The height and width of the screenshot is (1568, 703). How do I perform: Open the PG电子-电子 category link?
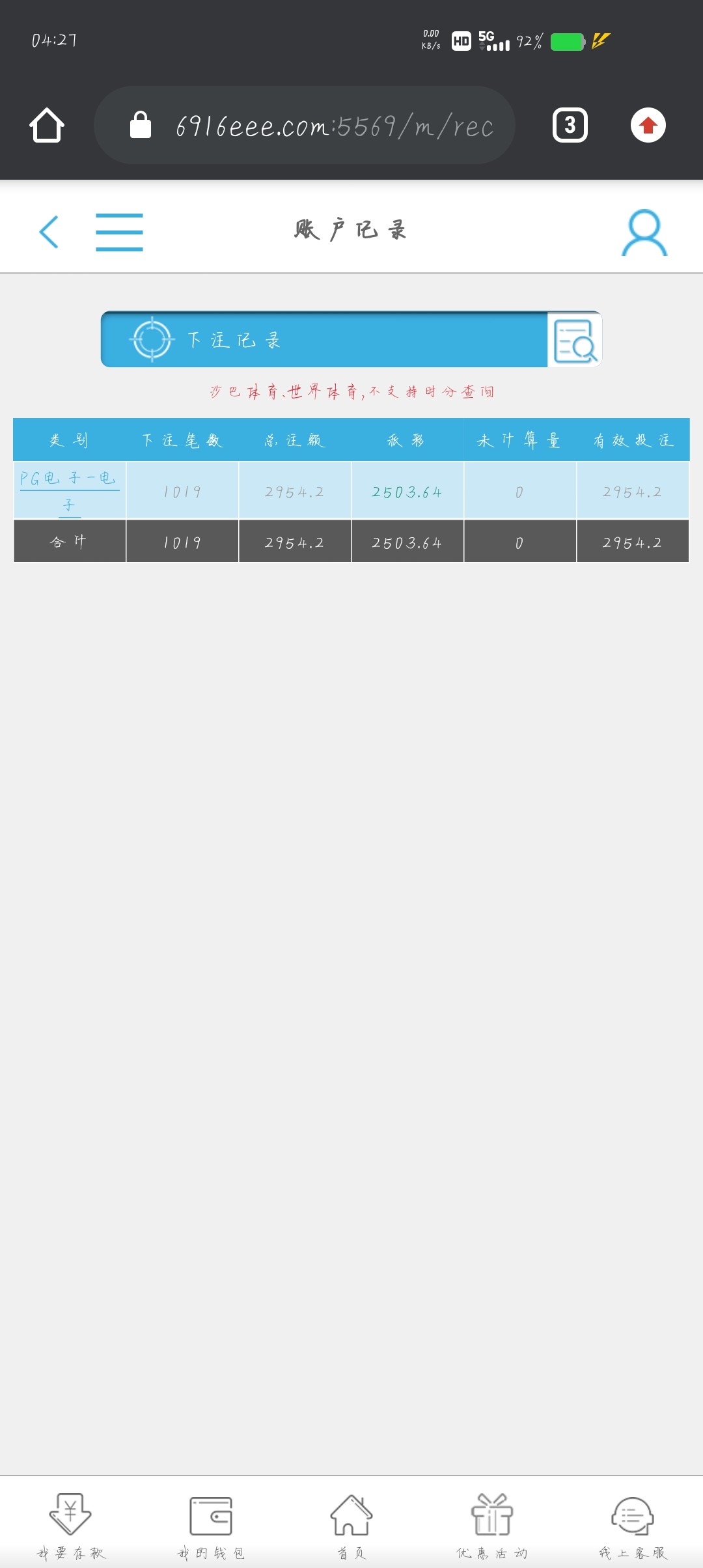coord(69,491)
